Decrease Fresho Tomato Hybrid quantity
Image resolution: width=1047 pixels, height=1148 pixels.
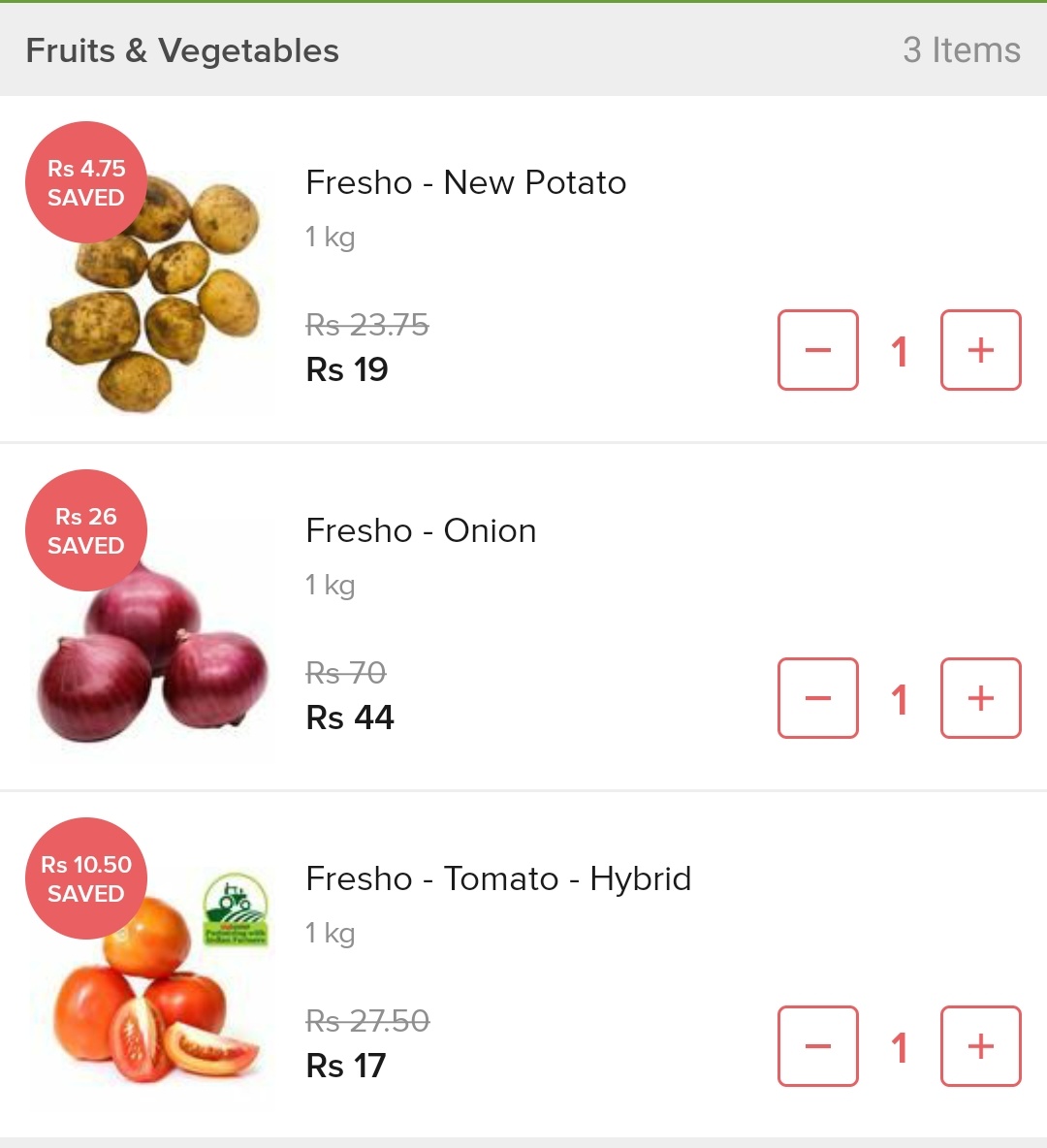[818, 1046]
